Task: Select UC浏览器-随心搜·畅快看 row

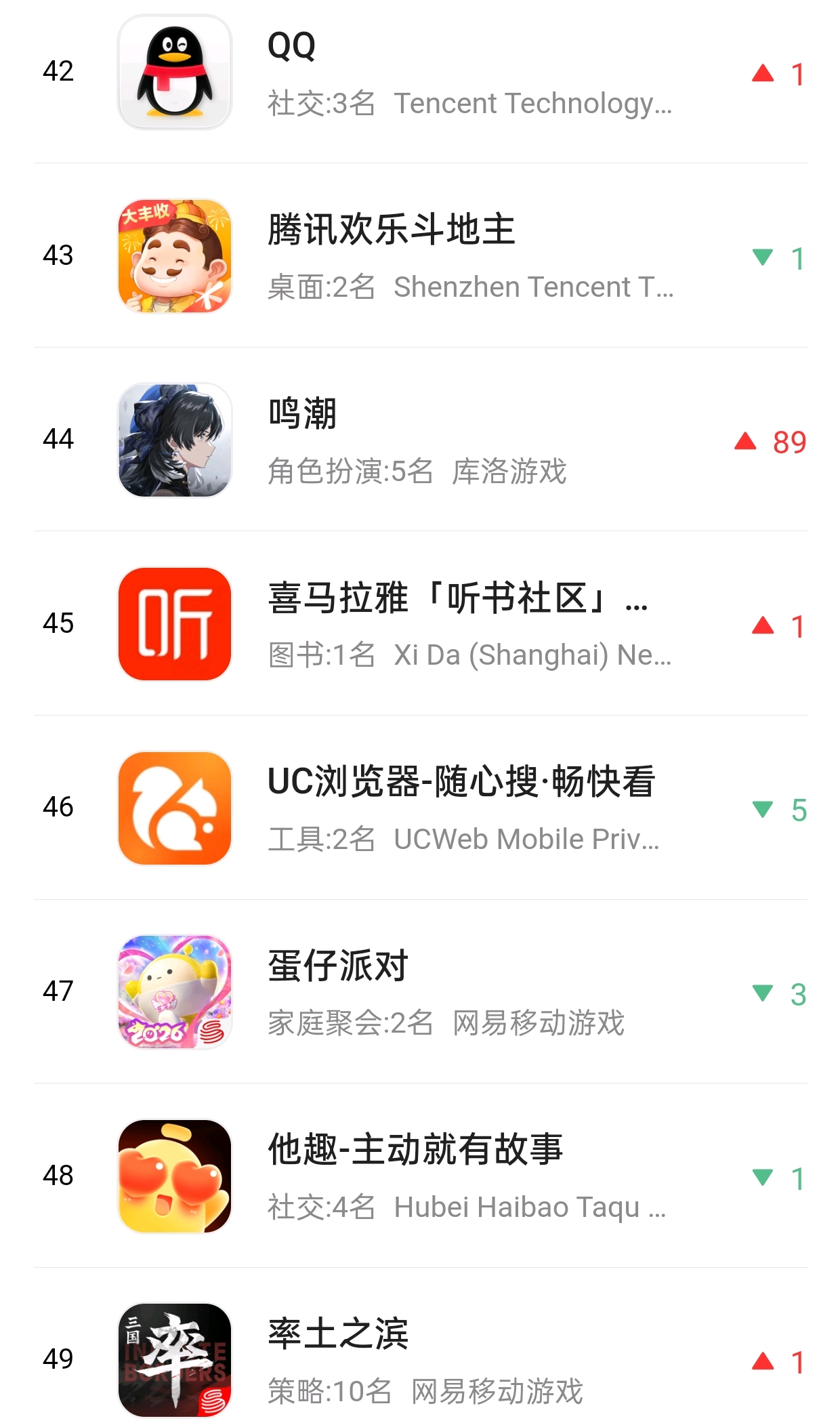Action: pos(420,808)
